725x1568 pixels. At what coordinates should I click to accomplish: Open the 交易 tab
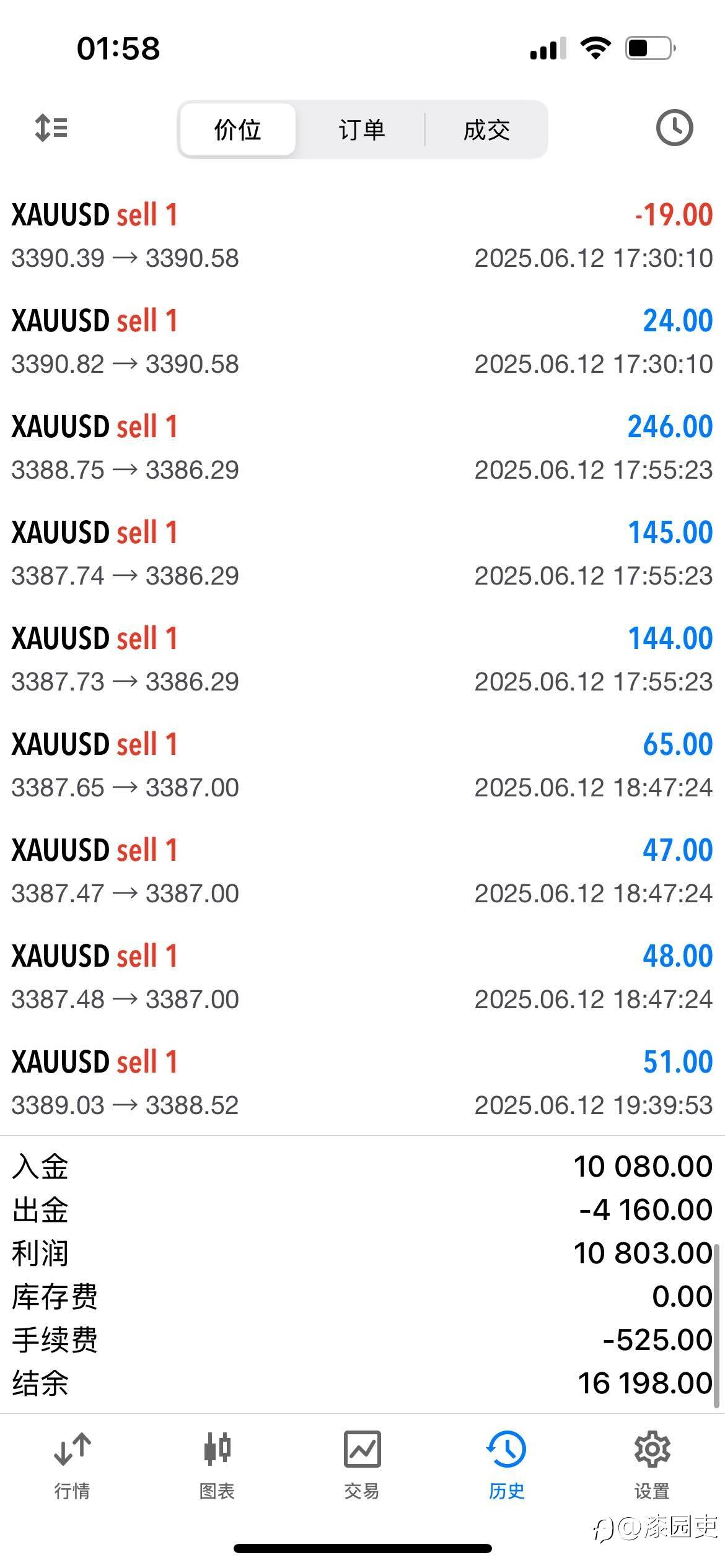point(362,1465)
